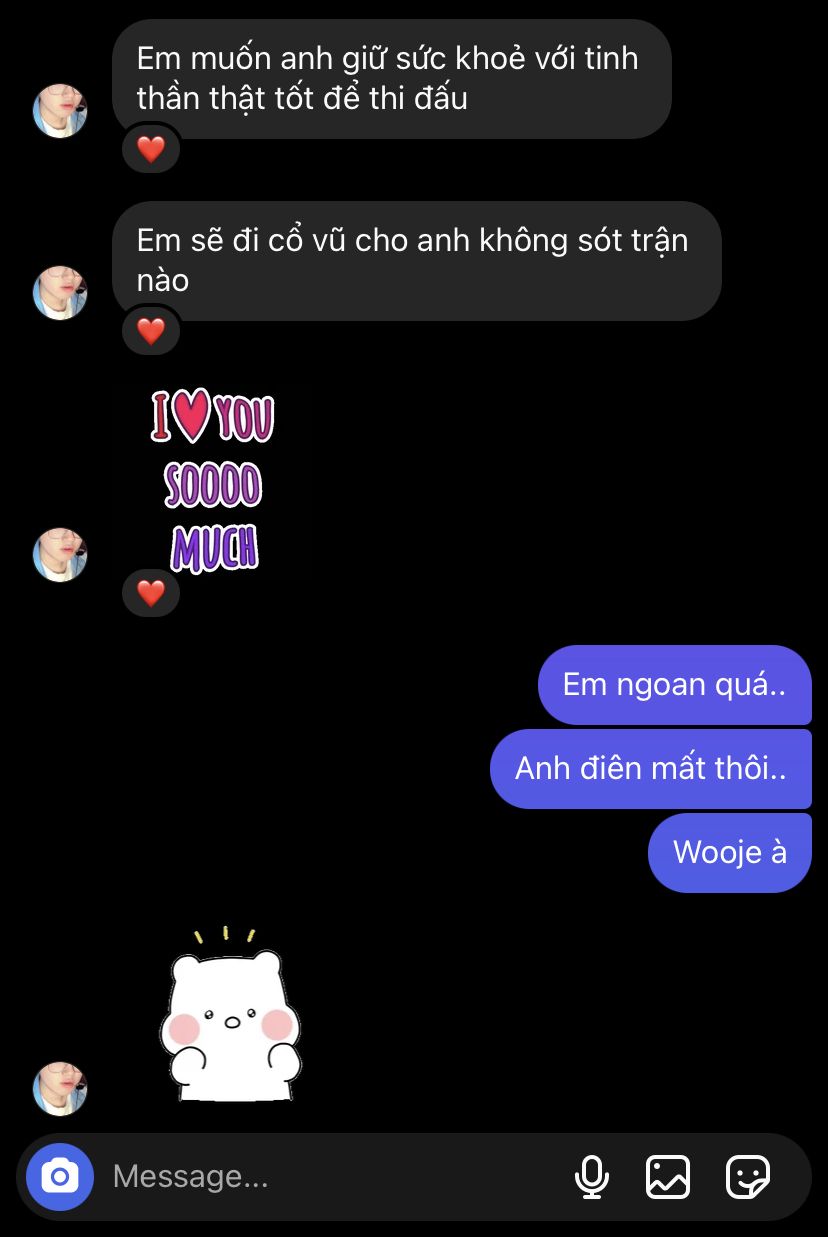Tap the heart reaction under the 'cổ vũ' message

[151, 331]
